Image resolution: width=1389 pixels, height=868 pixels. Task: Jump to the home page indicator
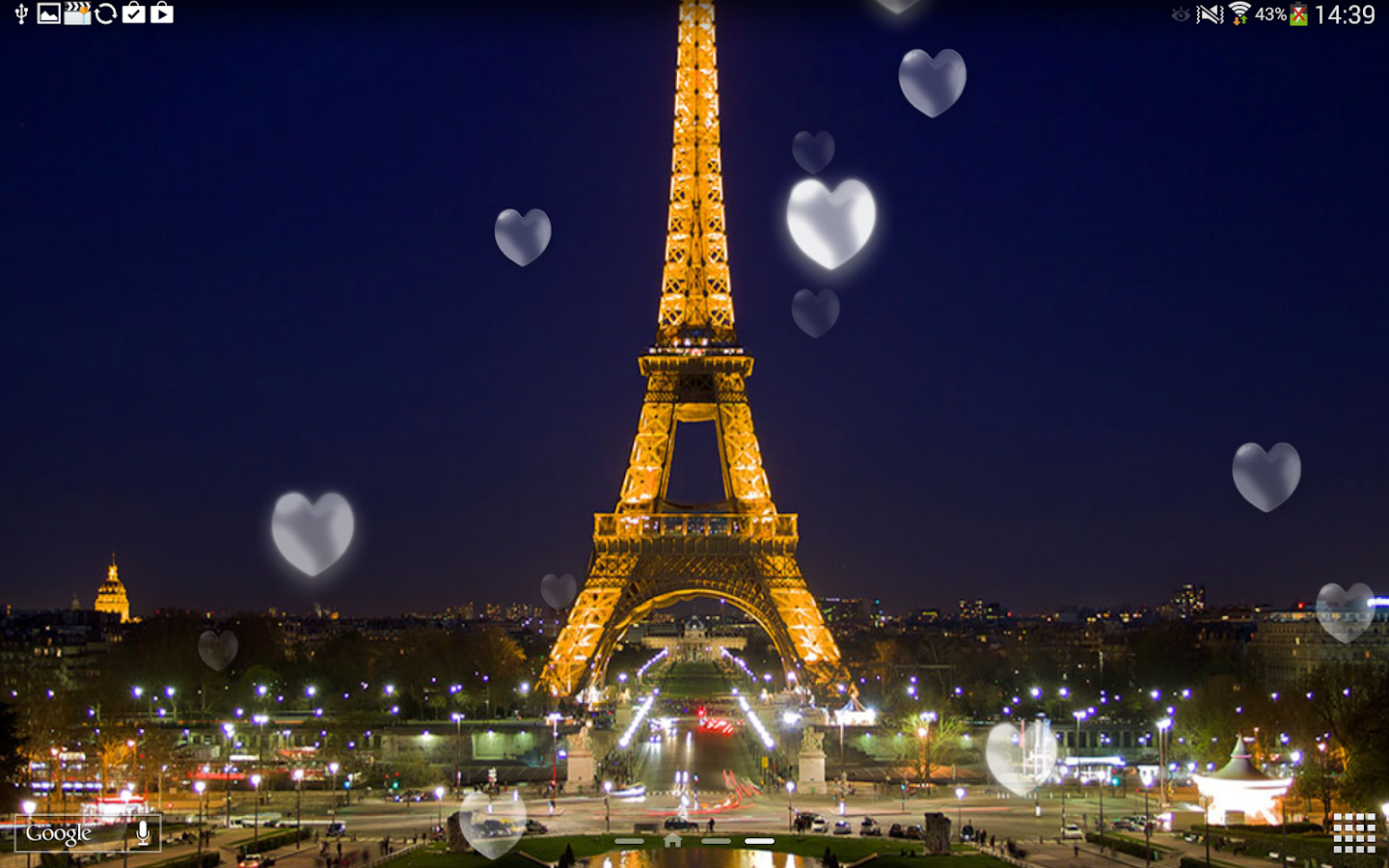point(673,840)
